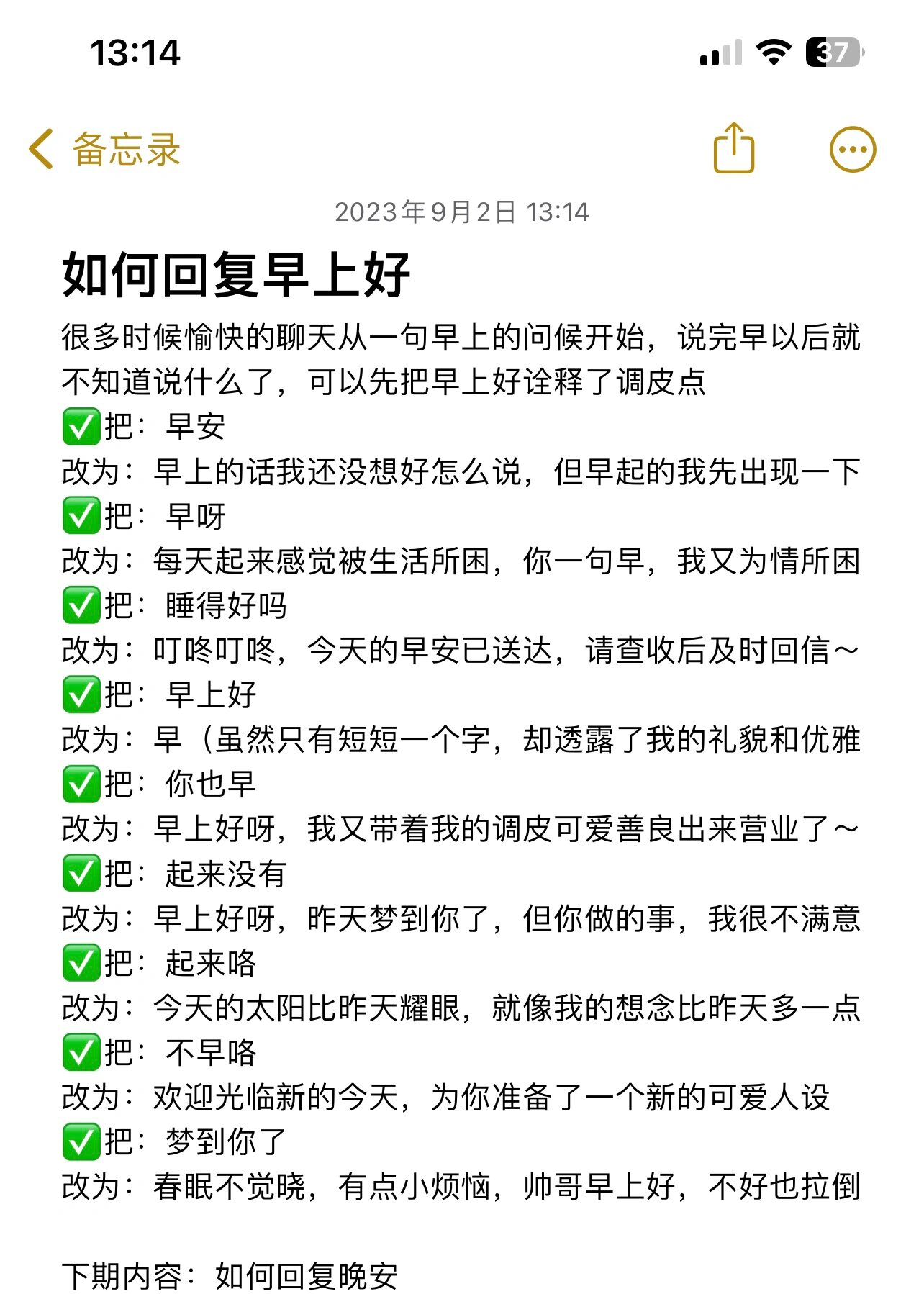Go back to 备忘录 notes list
924x1294 pixels.
point(104,149)
